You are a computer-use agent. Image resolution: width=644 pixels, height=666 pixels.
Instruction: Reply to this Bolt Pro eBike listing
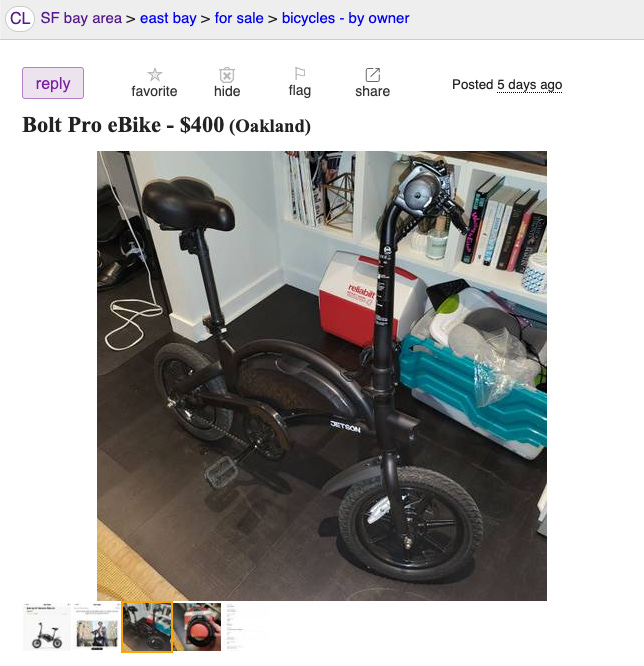[53, 83]
